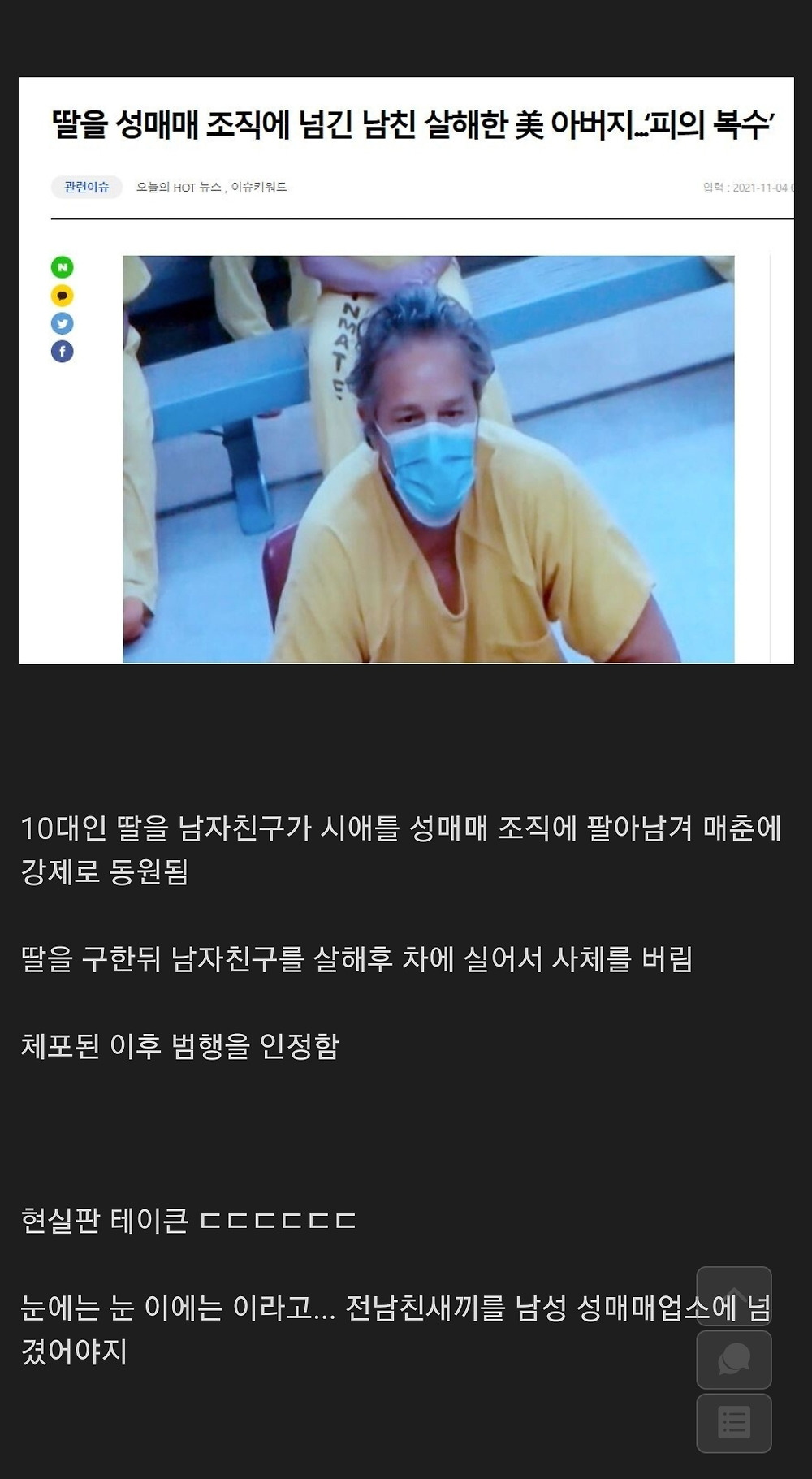Open the post list button
Viewport: 812px width, 1479px height.
733,1423
